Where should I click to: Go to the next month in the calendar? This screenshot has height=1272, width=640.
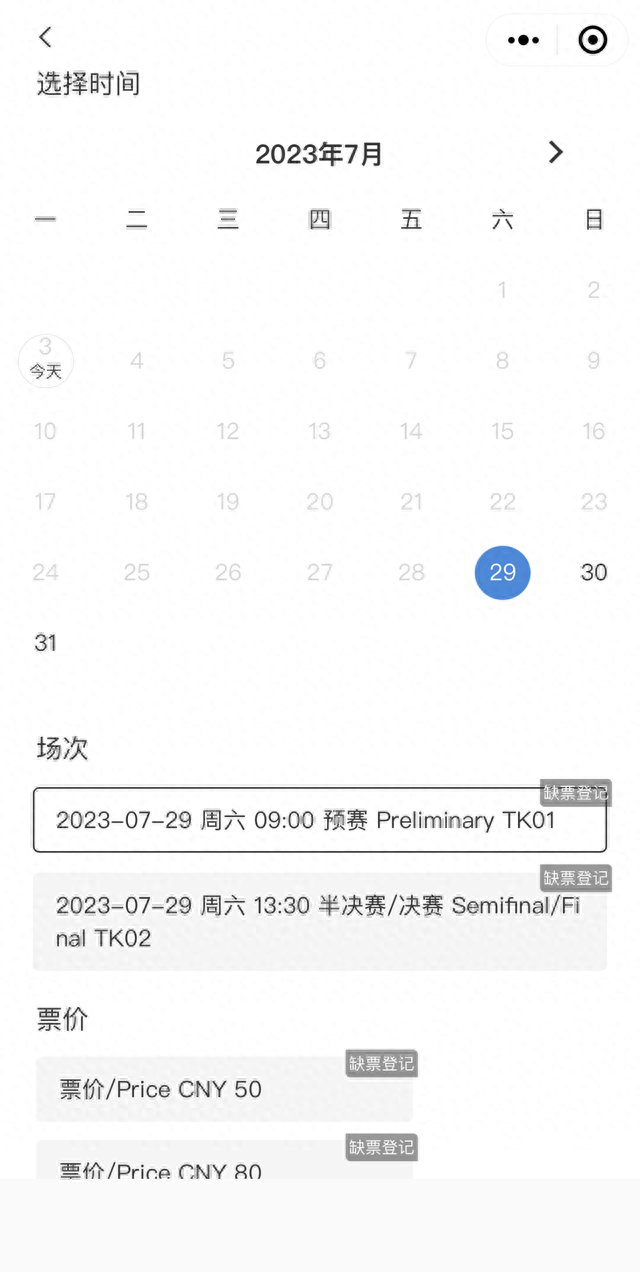[x=556, y=152]
